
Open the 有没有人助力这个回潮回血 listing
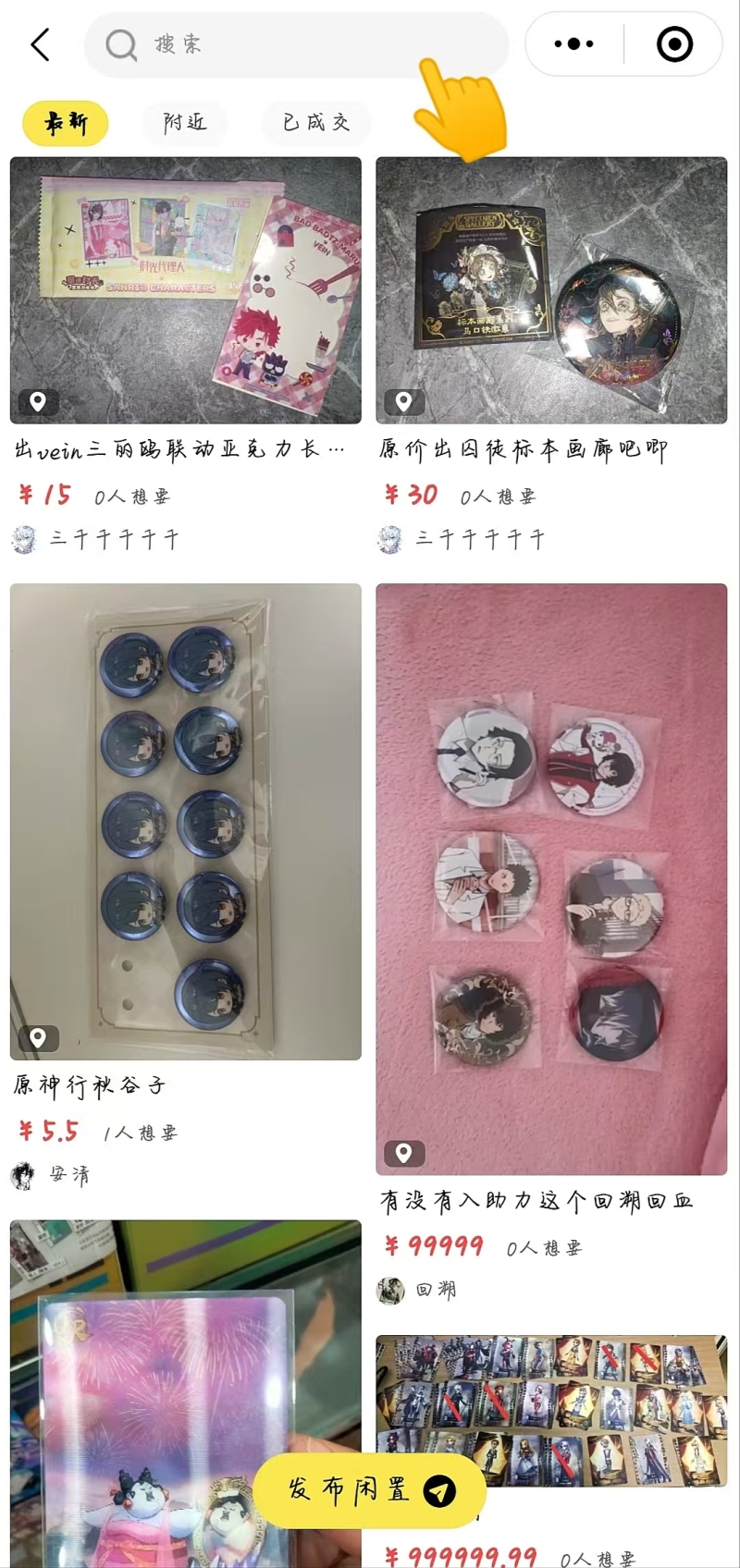[x=551, y=878]
